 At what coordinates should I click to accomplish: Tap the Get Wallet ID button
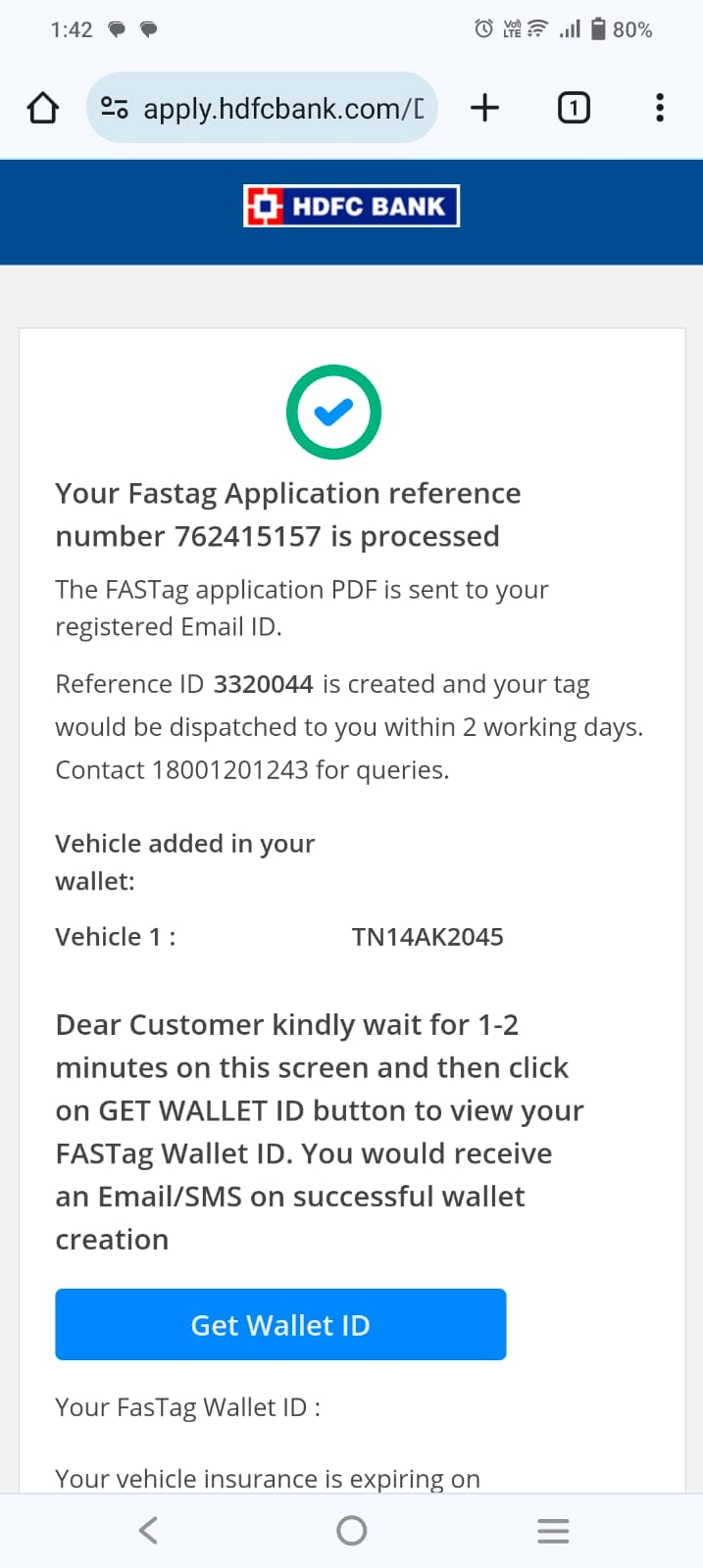tap(280, 1324)
